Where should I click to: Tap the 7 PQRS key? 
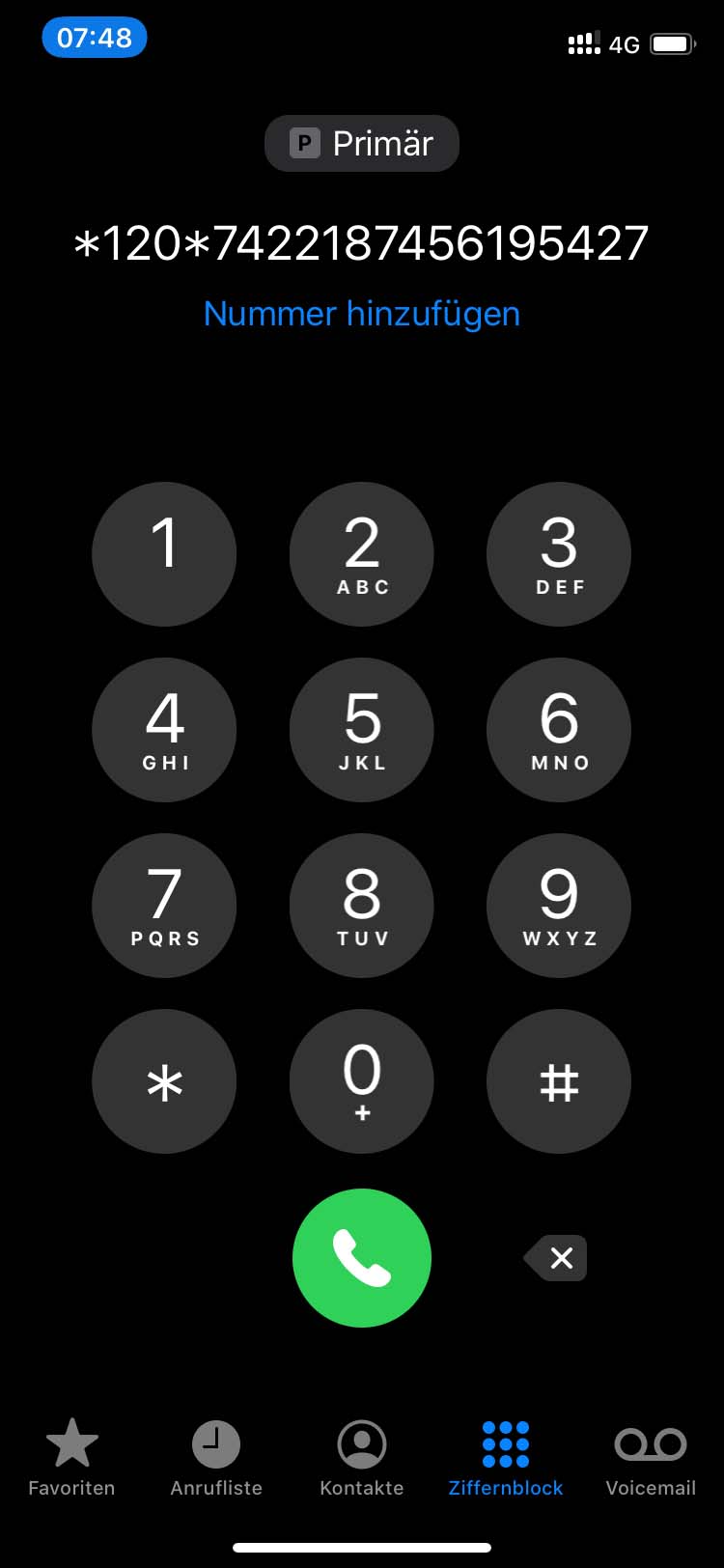[164, 906]
